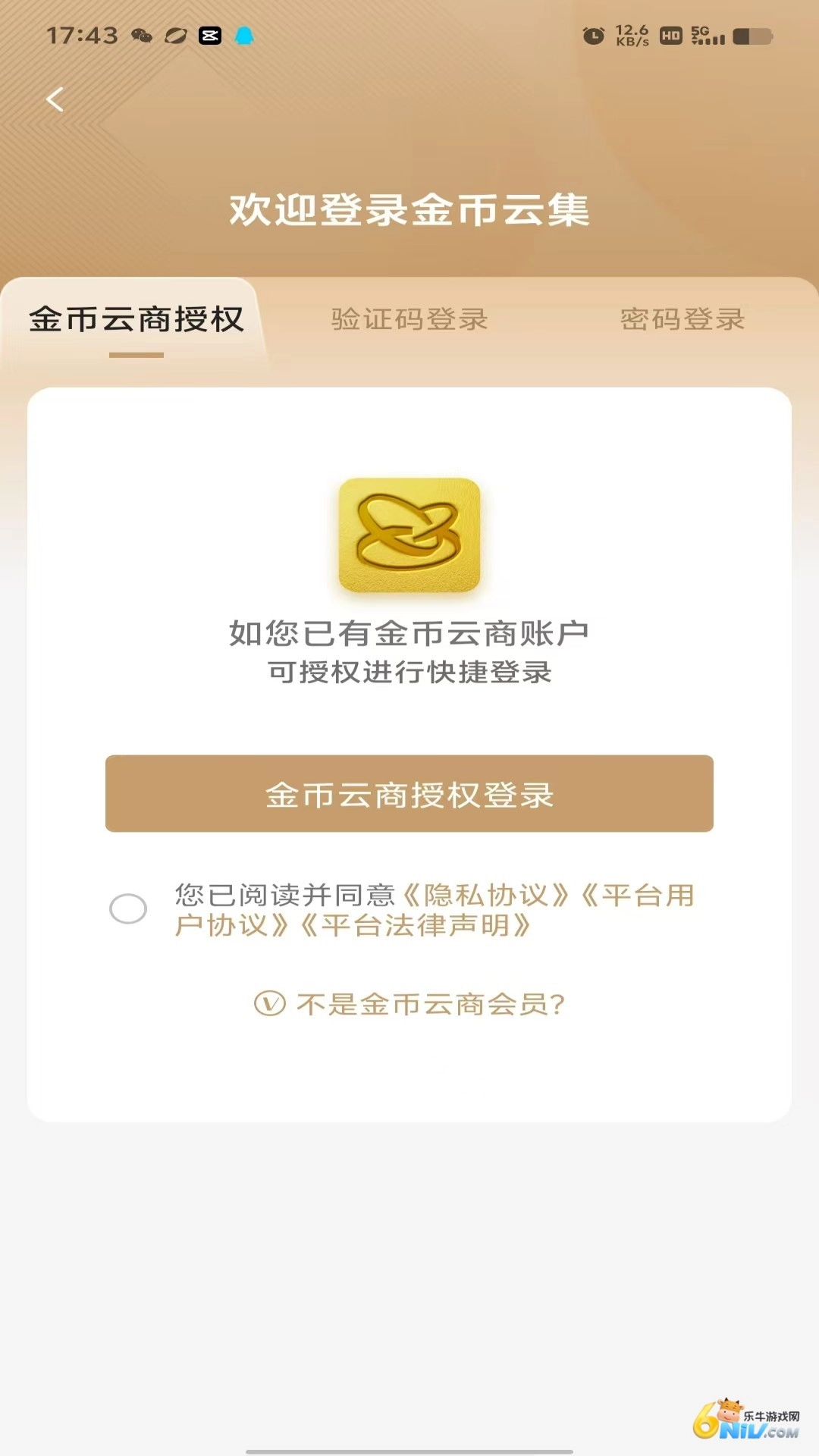The width and height of the screenshot is (819, 1456).
Task: Open the gold 金币云商 app logo icon
Action: tap(409, 536)
